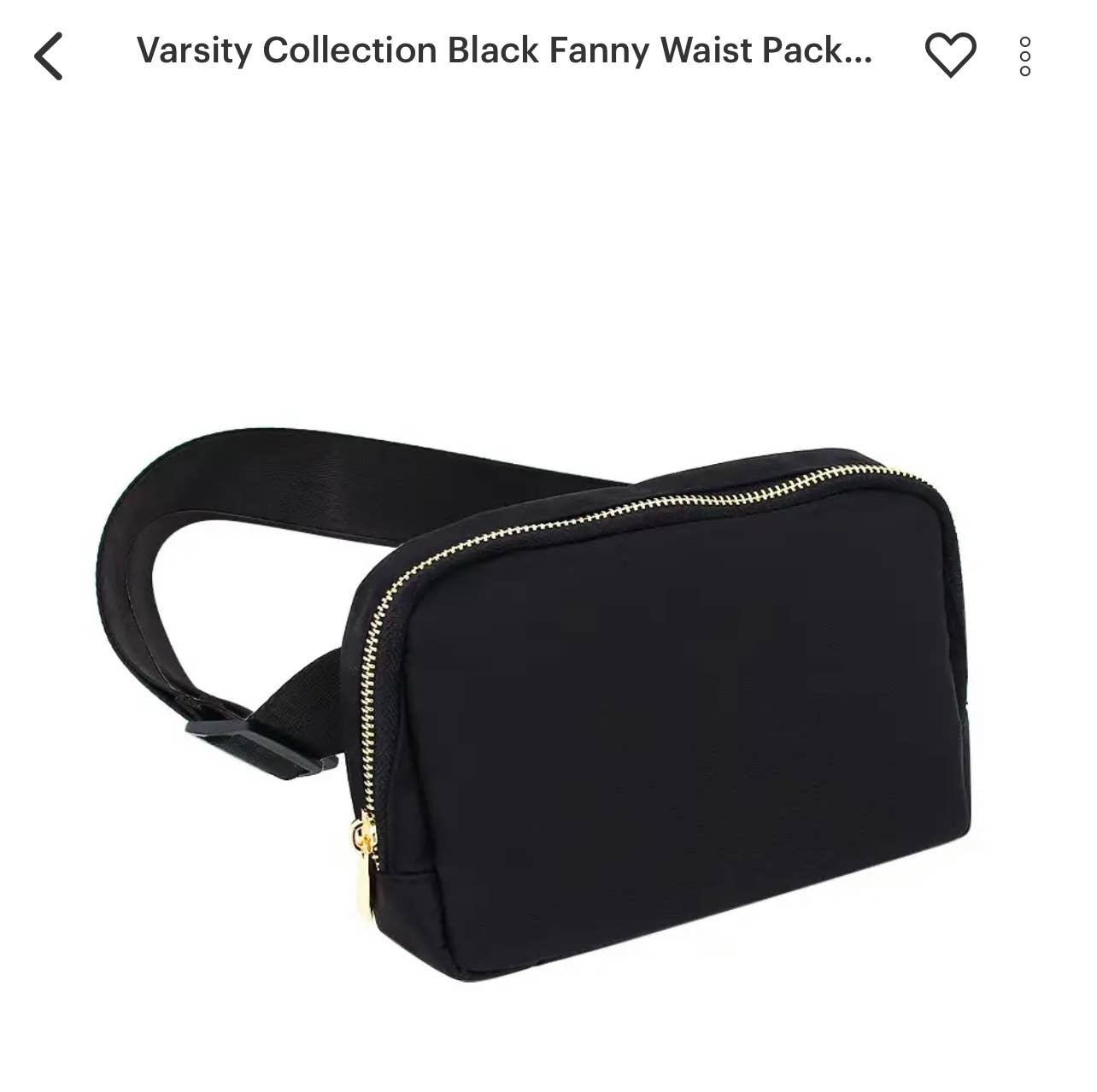Screen dimensions: 1097x1092
Task: Favorite this fanny pack with the heart
Action: [950, 56]
